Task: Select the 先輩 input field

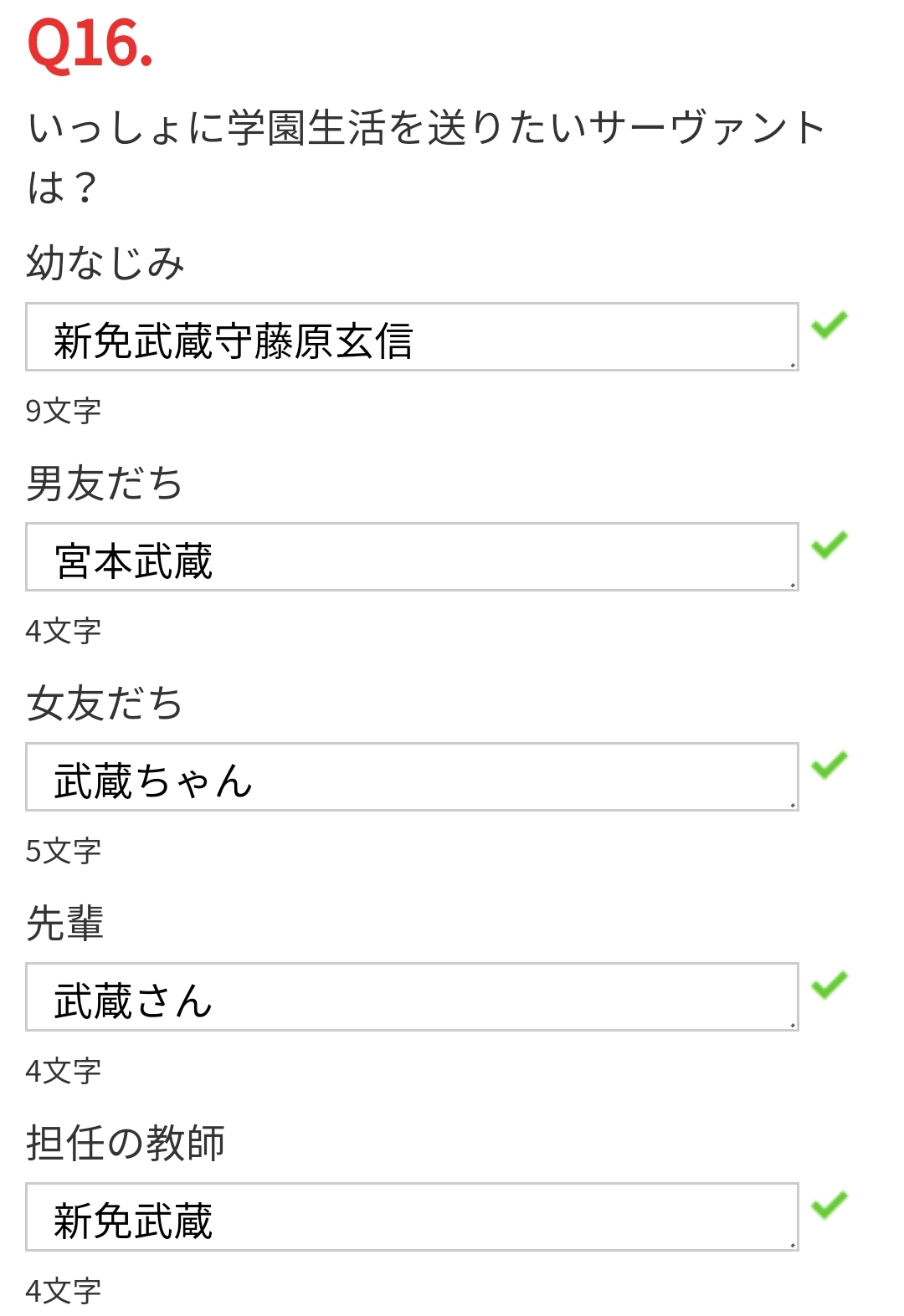Action: (x=412, y=997)
